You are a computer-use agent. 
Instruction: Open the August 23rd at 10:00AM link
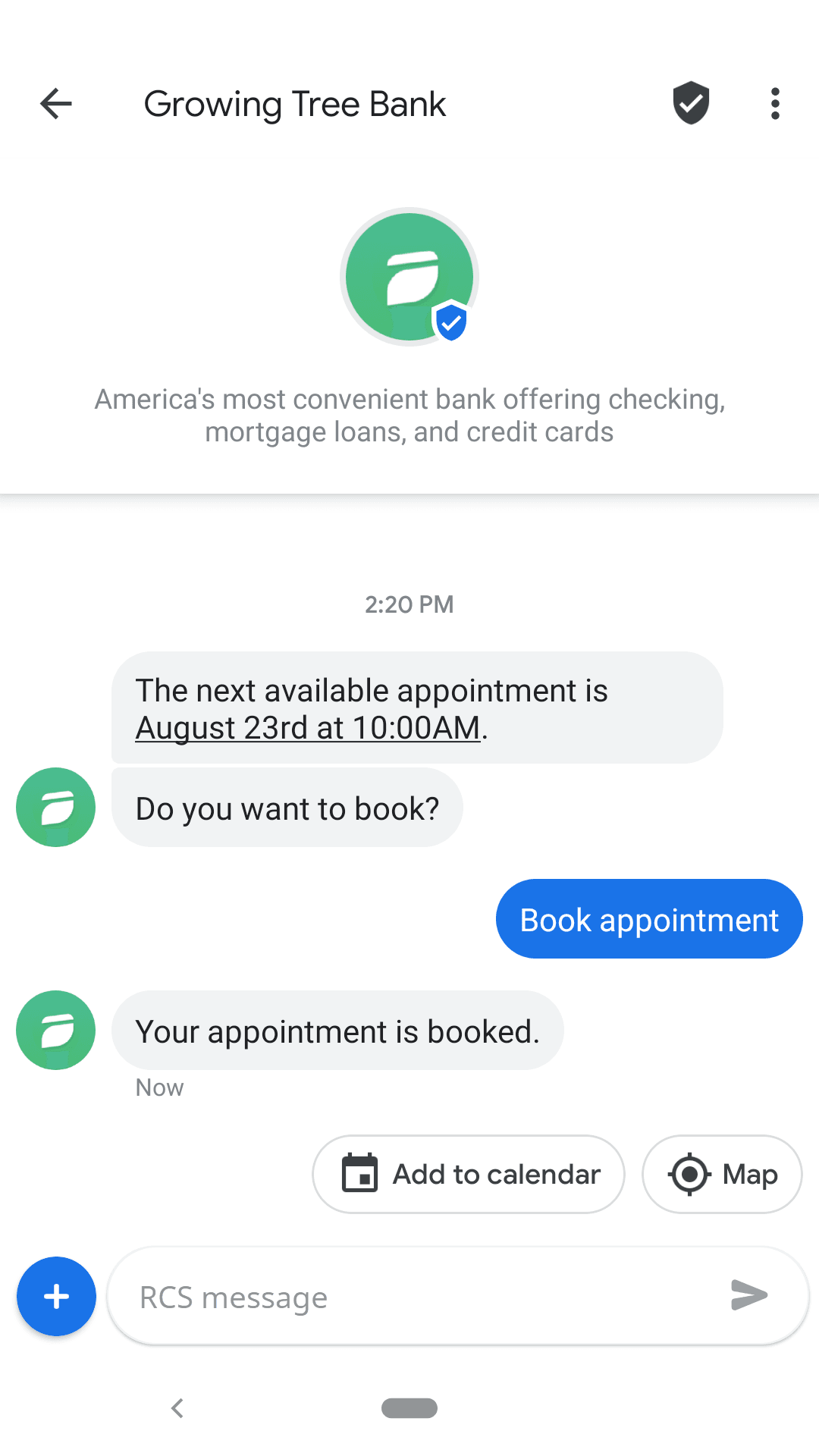coord(307,728)
